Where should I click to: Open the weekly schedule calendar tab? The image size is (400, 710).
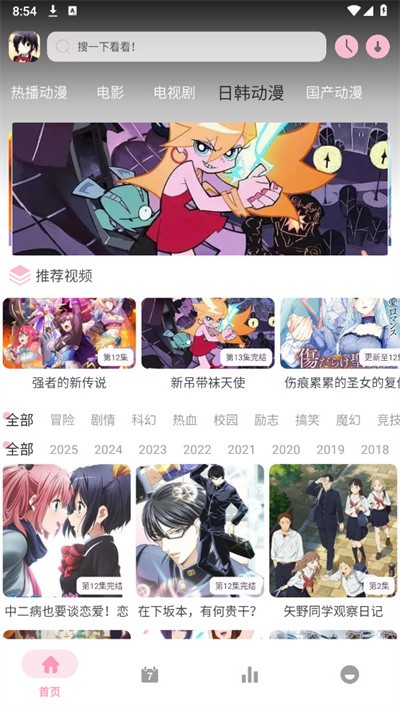point(149,675)
